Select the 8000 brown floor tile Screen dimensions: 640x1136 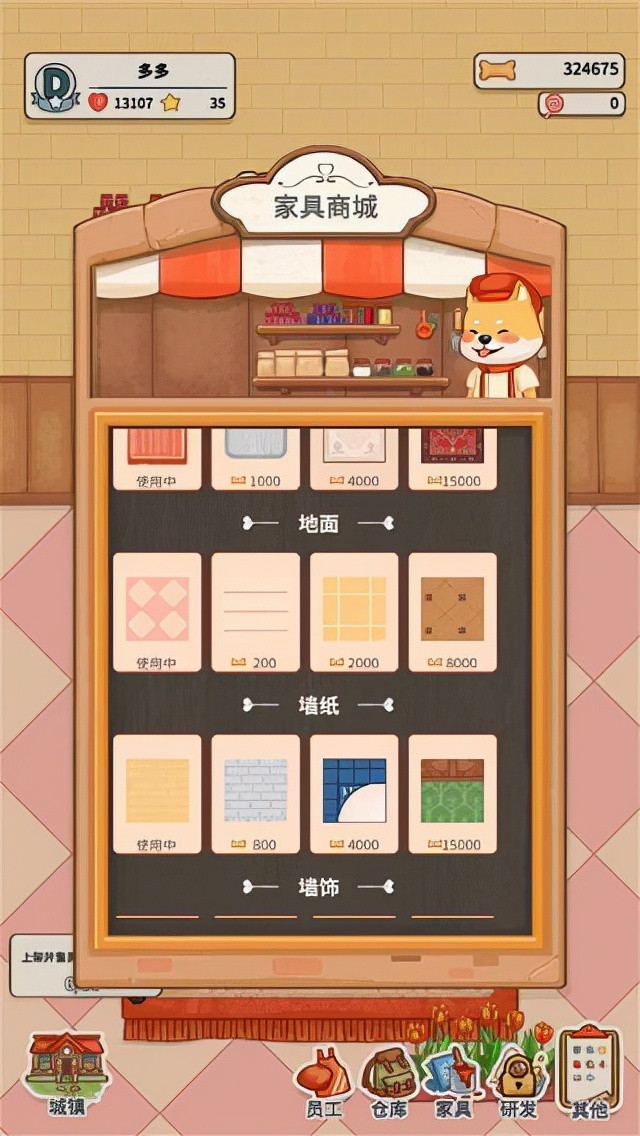tap(452, 611)
